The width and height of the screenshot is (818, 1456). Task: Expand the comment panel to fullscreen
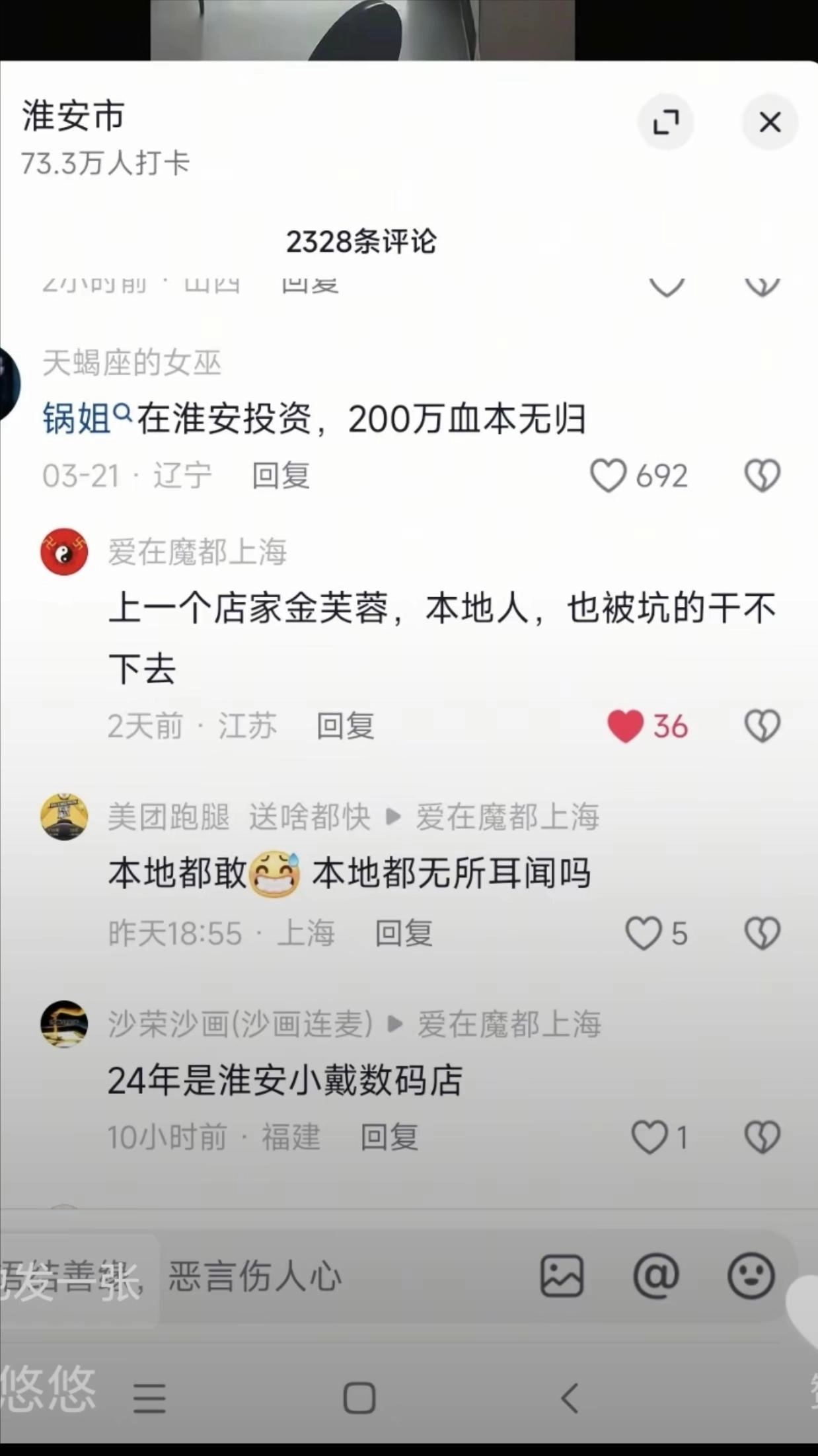pyautogui.click(x=666, y=122)
